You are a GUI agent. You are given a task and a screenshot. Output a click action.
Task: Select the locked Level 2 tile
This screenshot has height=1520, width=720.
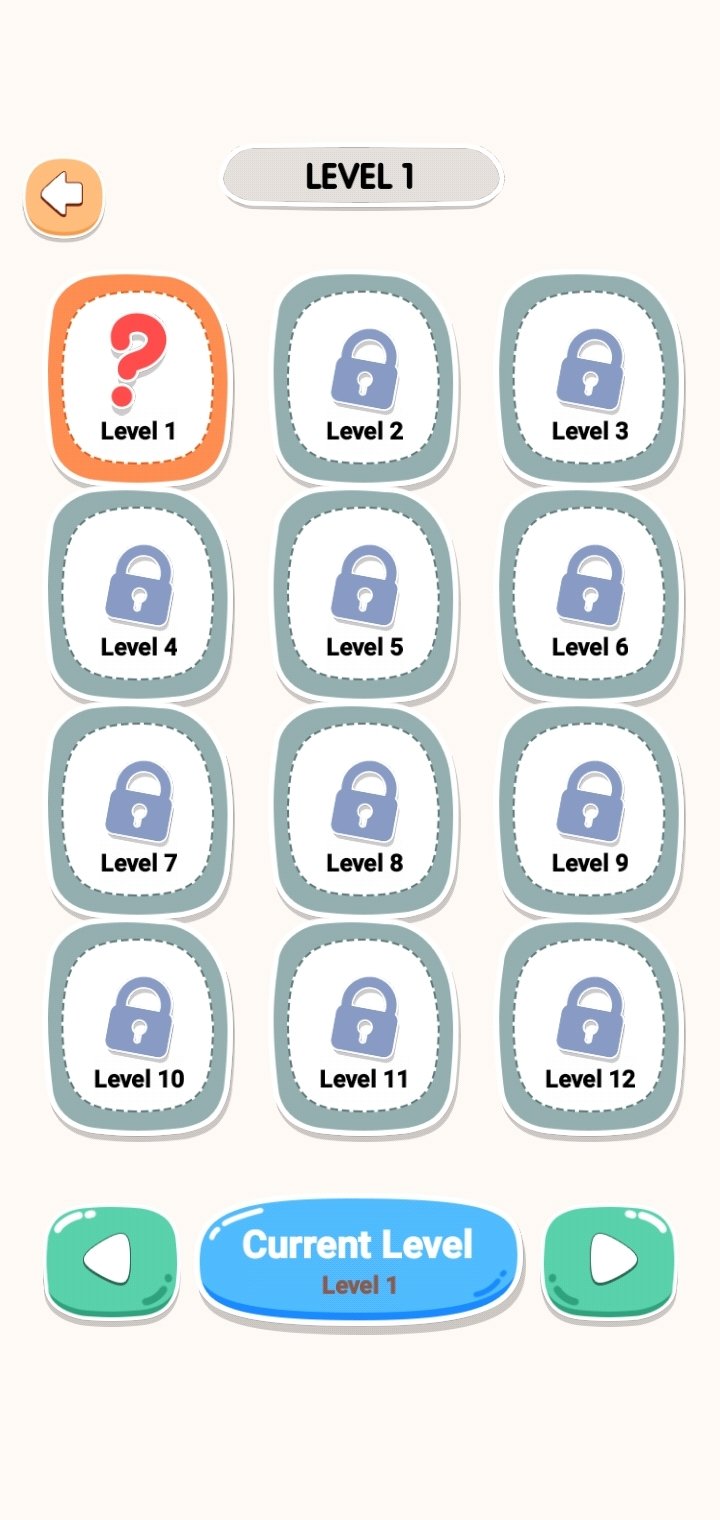(x=364, y=379)
